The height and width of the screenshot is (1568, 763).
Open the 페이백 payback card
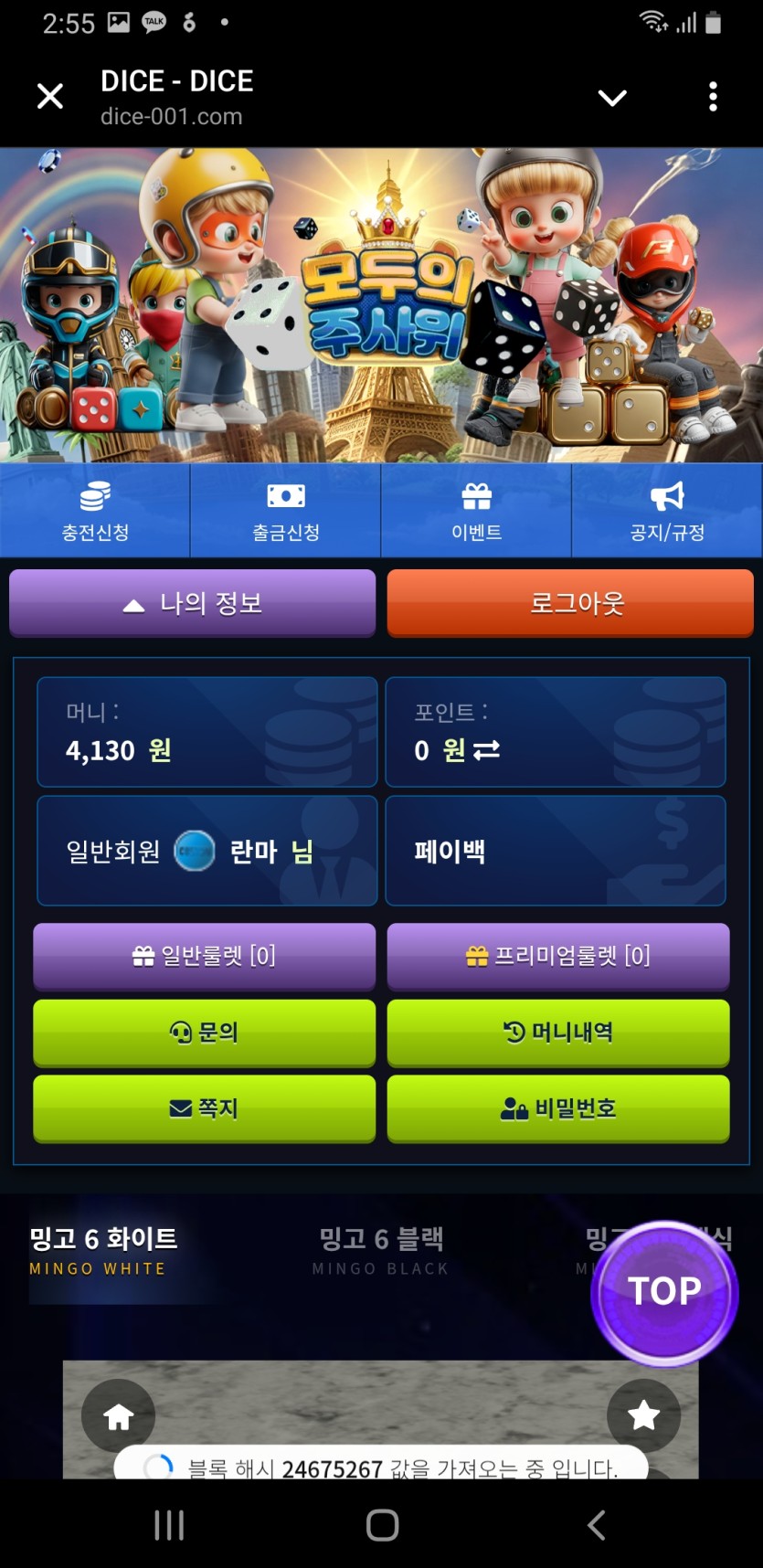point(556,851)
